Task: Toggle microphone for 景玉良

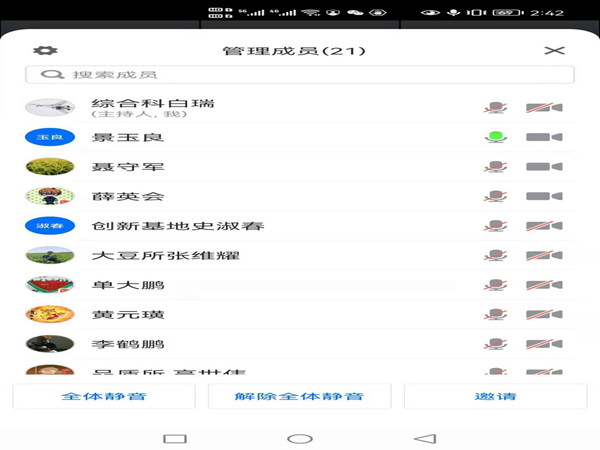Action: point(494,137)
